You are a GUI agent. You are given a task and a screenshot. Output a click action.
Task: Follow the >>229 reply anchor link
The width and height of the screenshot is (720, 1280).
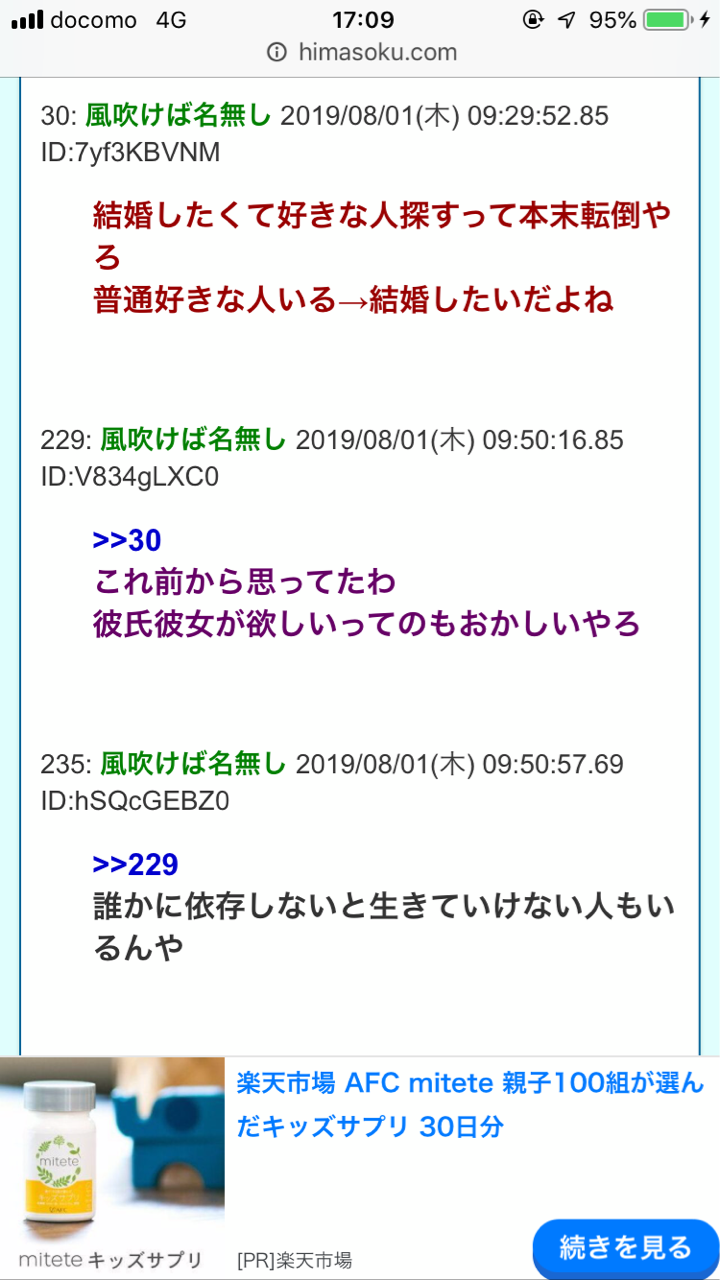135,864
